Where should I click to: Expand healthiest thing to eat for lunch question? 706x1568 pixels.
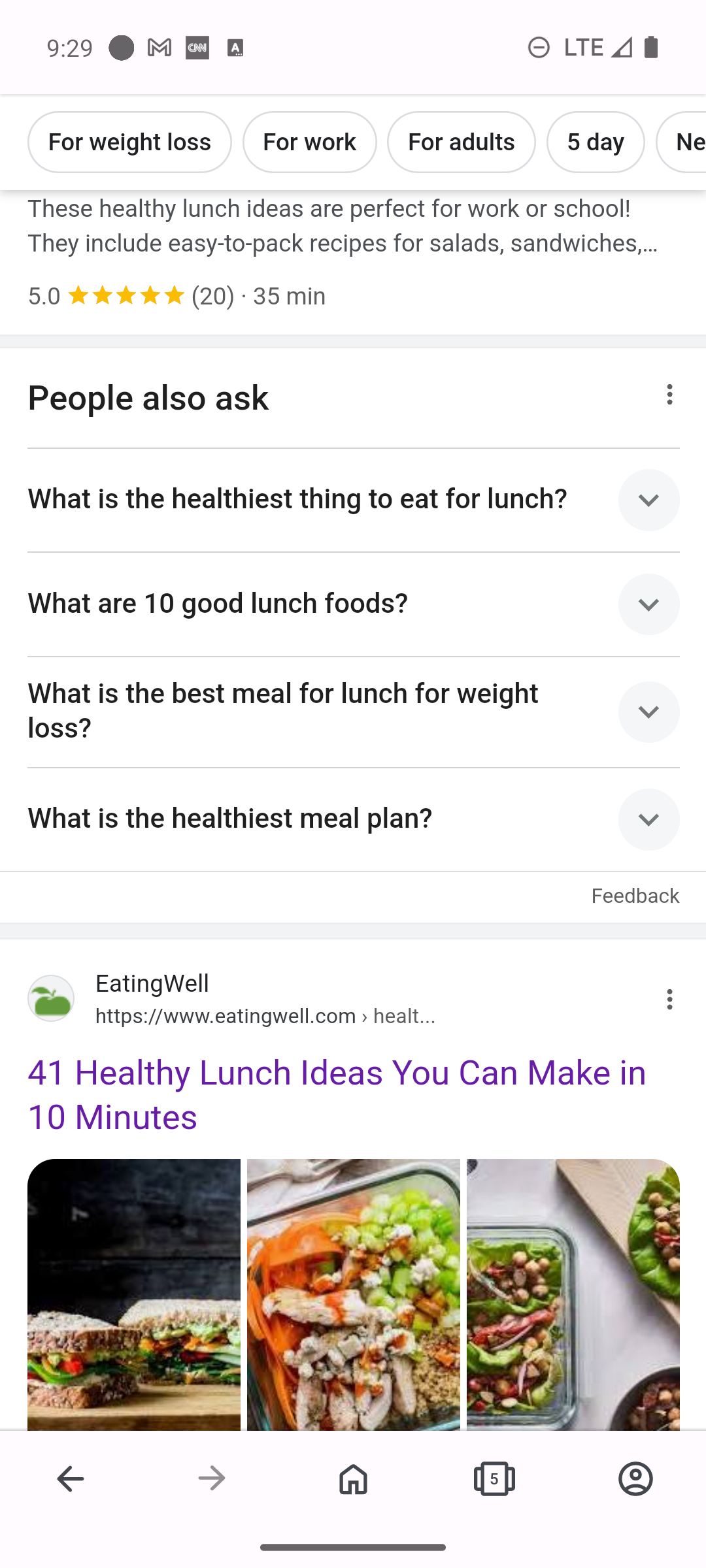point(354,500)
